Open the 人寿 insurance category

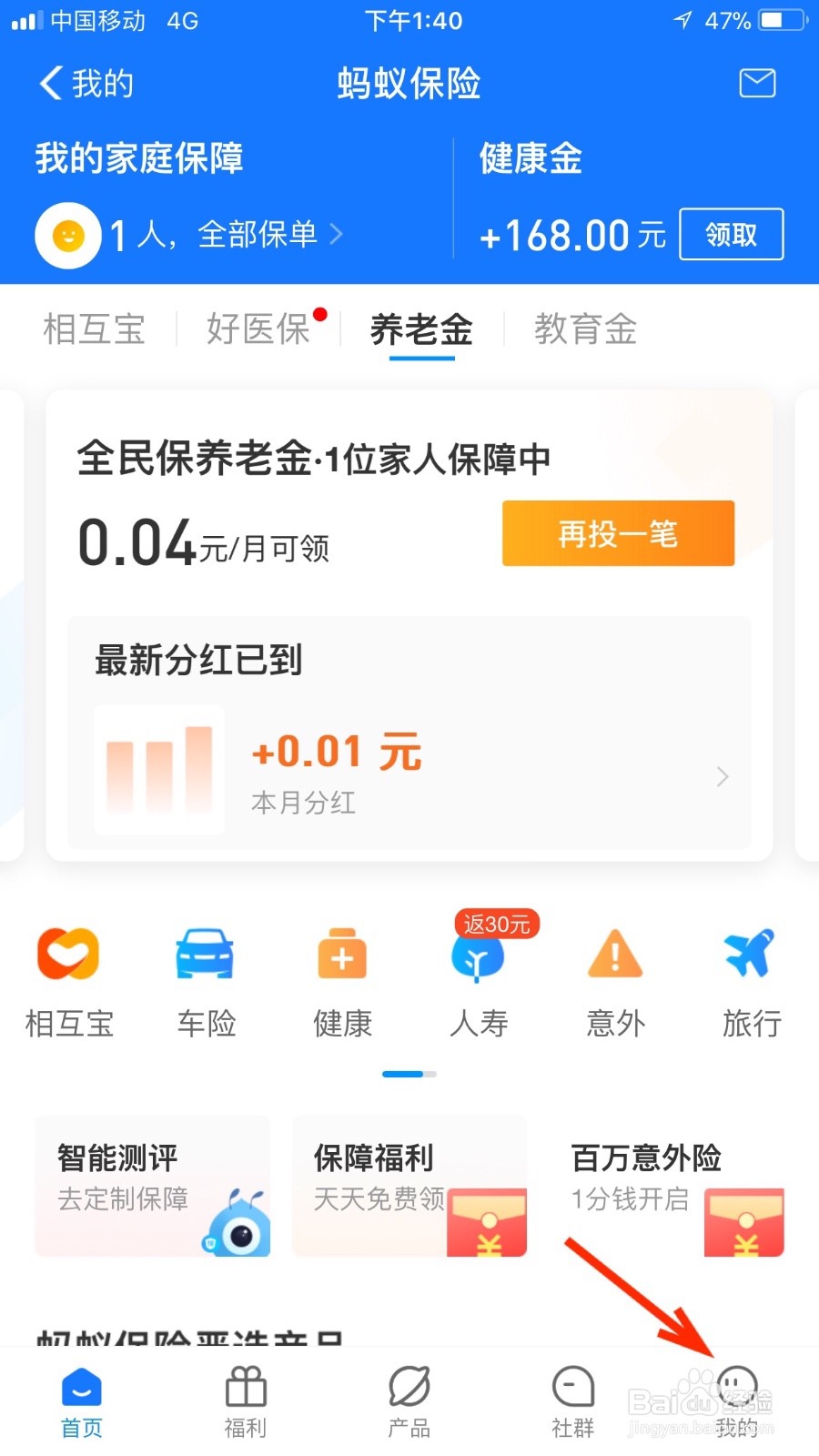[479, 981]
